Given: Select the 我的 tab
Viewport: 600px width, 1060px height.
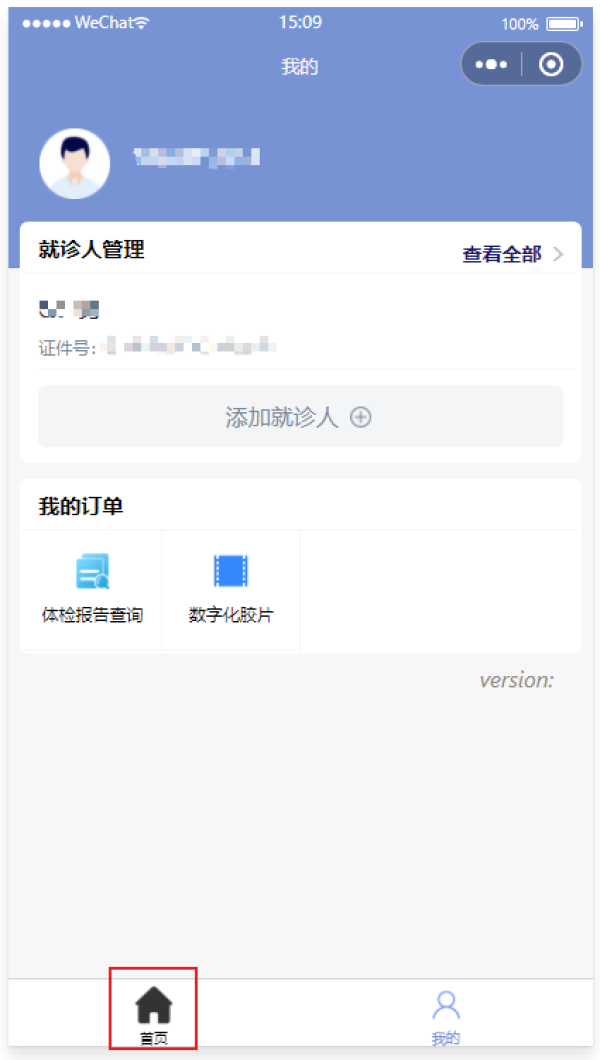Looking at the screenshot, I should coord(446,1015).
